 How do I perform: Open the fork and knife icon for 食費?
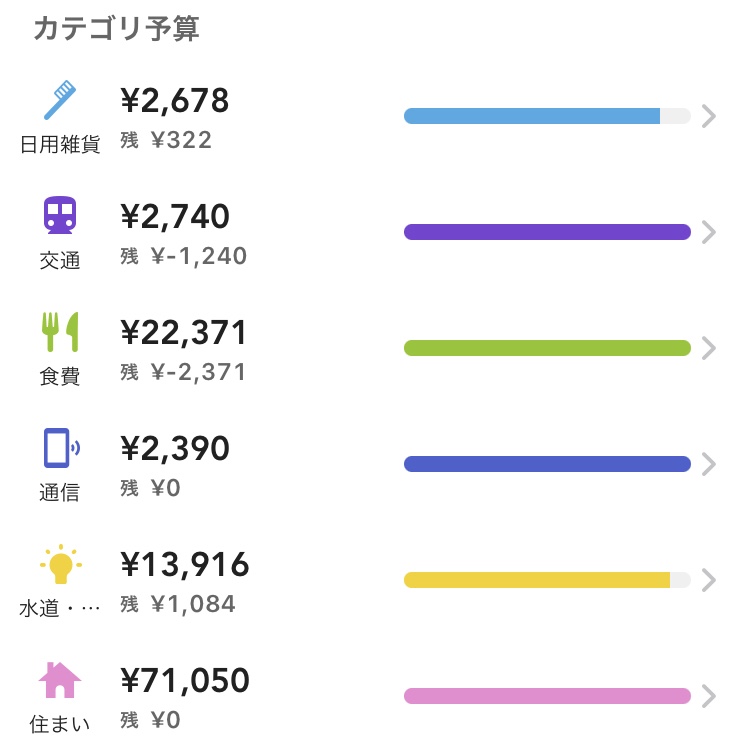point(60,330)
